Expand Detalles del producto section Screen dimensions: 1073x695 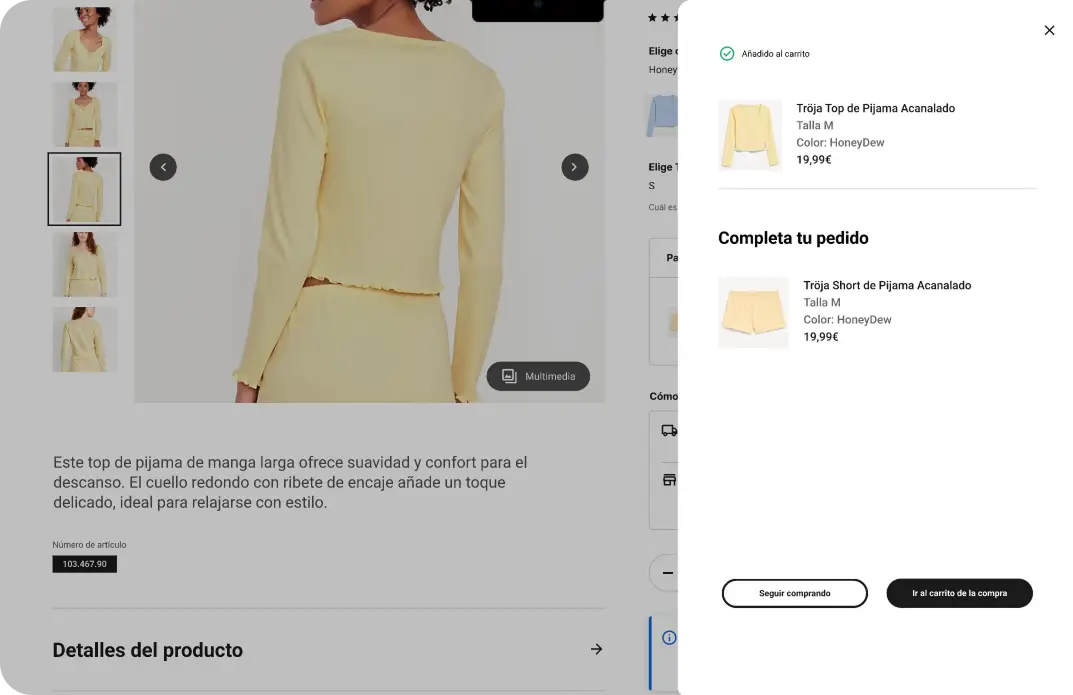click(x=596, y=649)
